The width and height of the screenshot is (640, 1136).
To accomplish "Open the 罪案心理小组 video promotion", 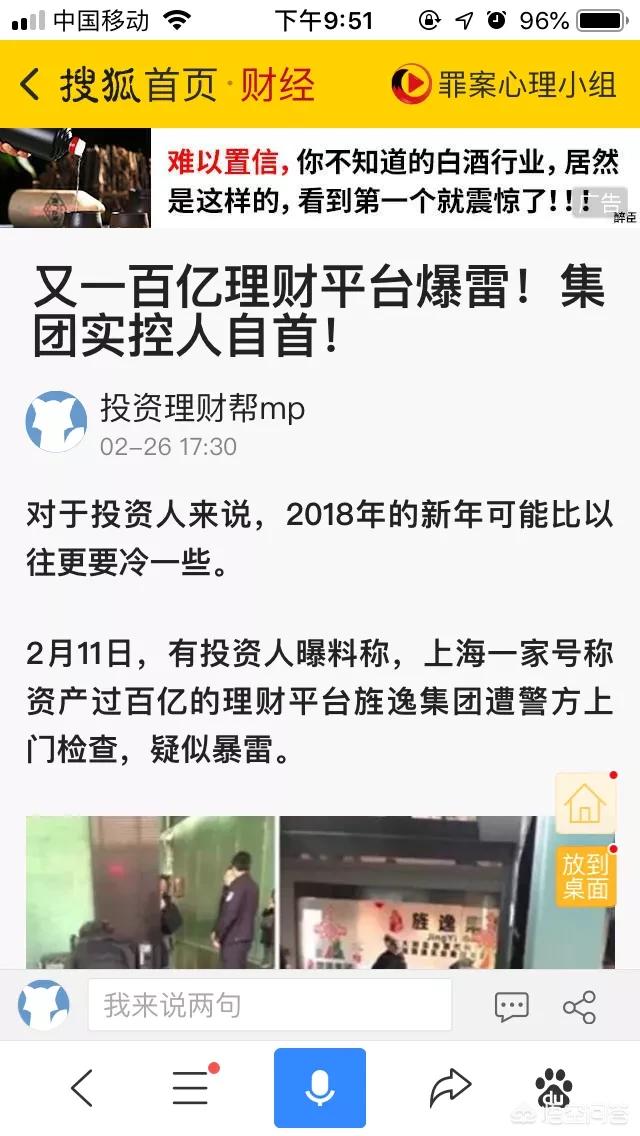I will (504, 84).
